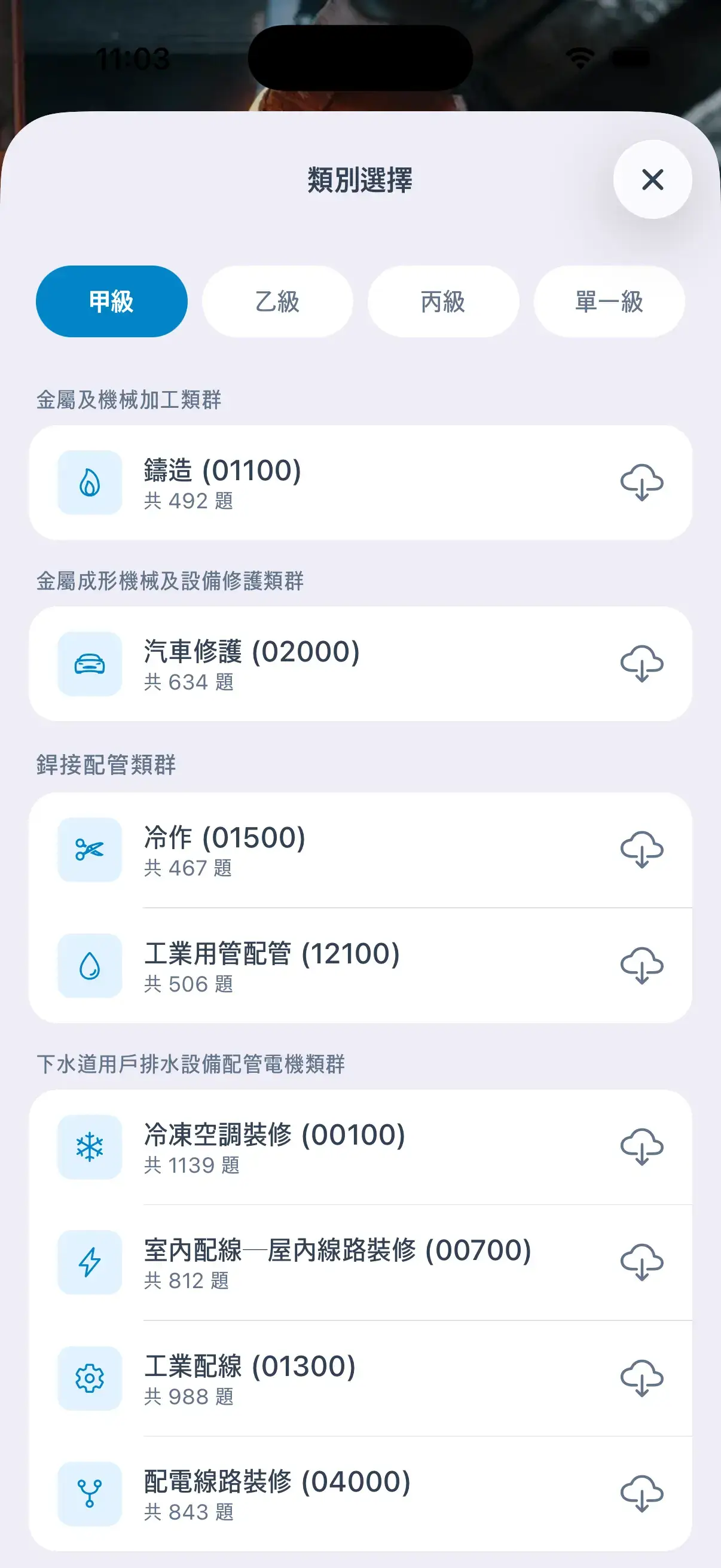Download 工業用管配管 (12100) questions
The image size is (721, 1568).
click(641, 965)
